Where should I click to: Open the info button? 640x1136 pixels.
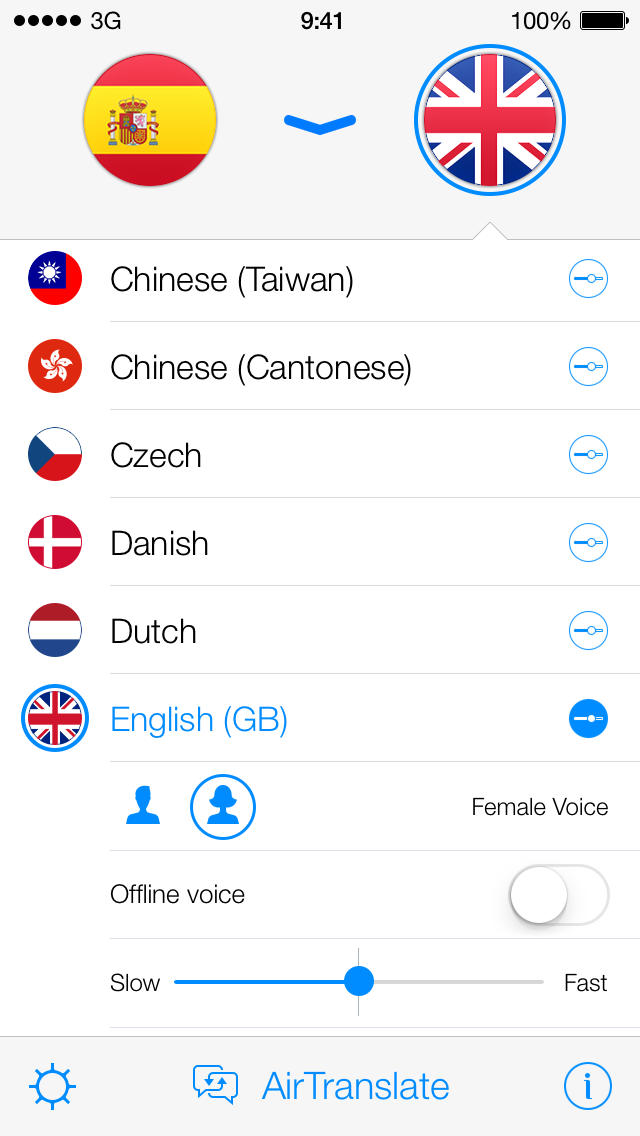[x=588, y=1086]
